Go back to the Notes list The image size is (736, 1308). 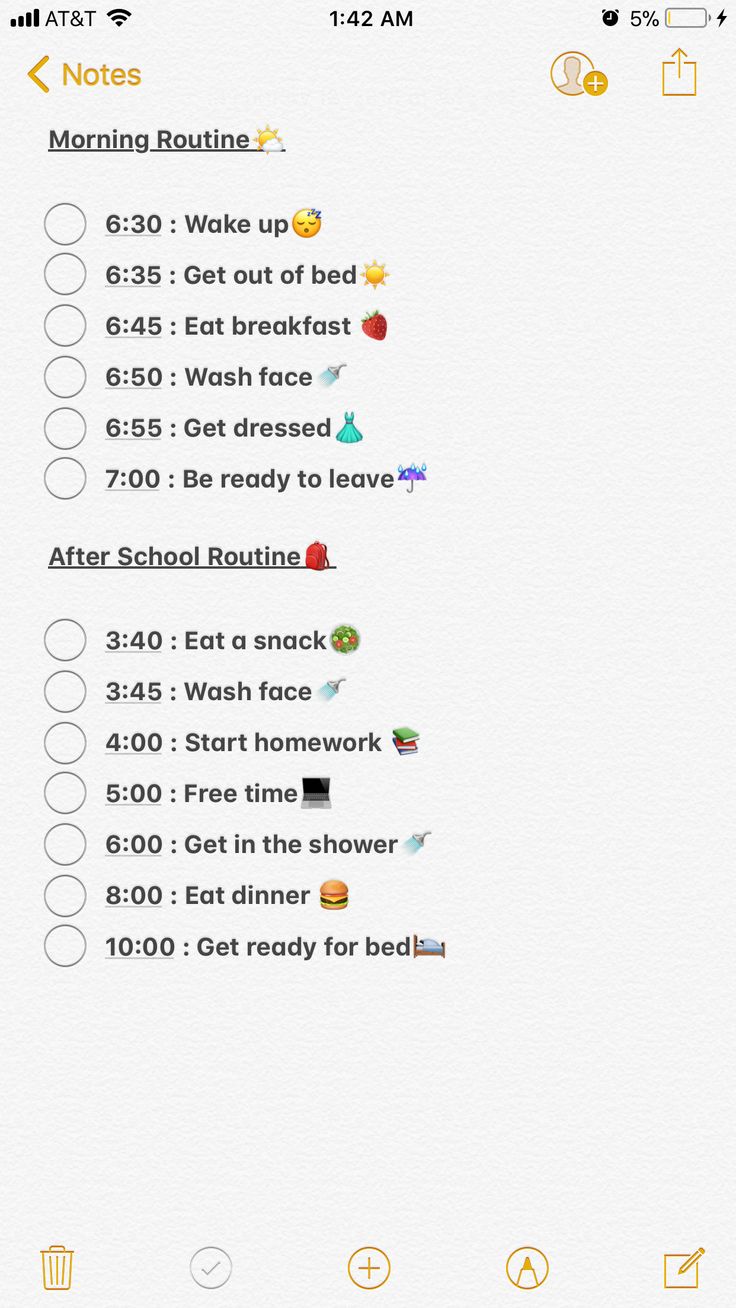coord(84,75)
